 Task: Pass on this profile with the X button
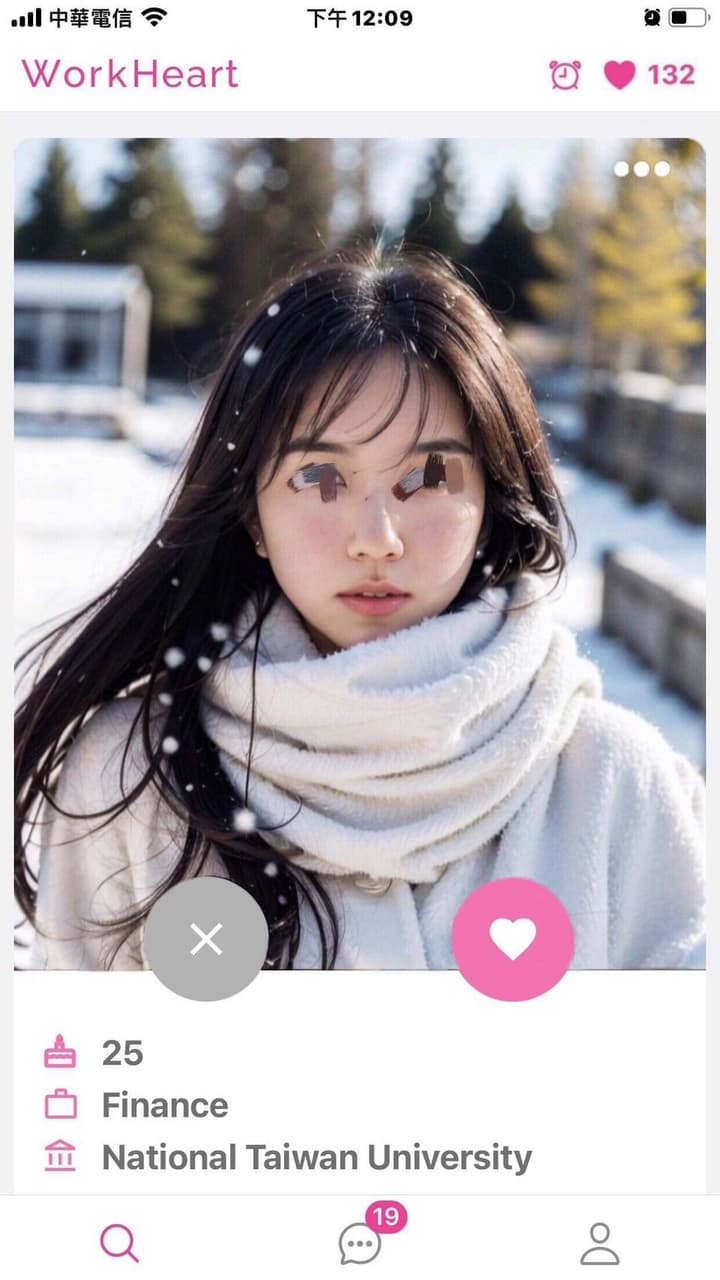coord(206,939)
